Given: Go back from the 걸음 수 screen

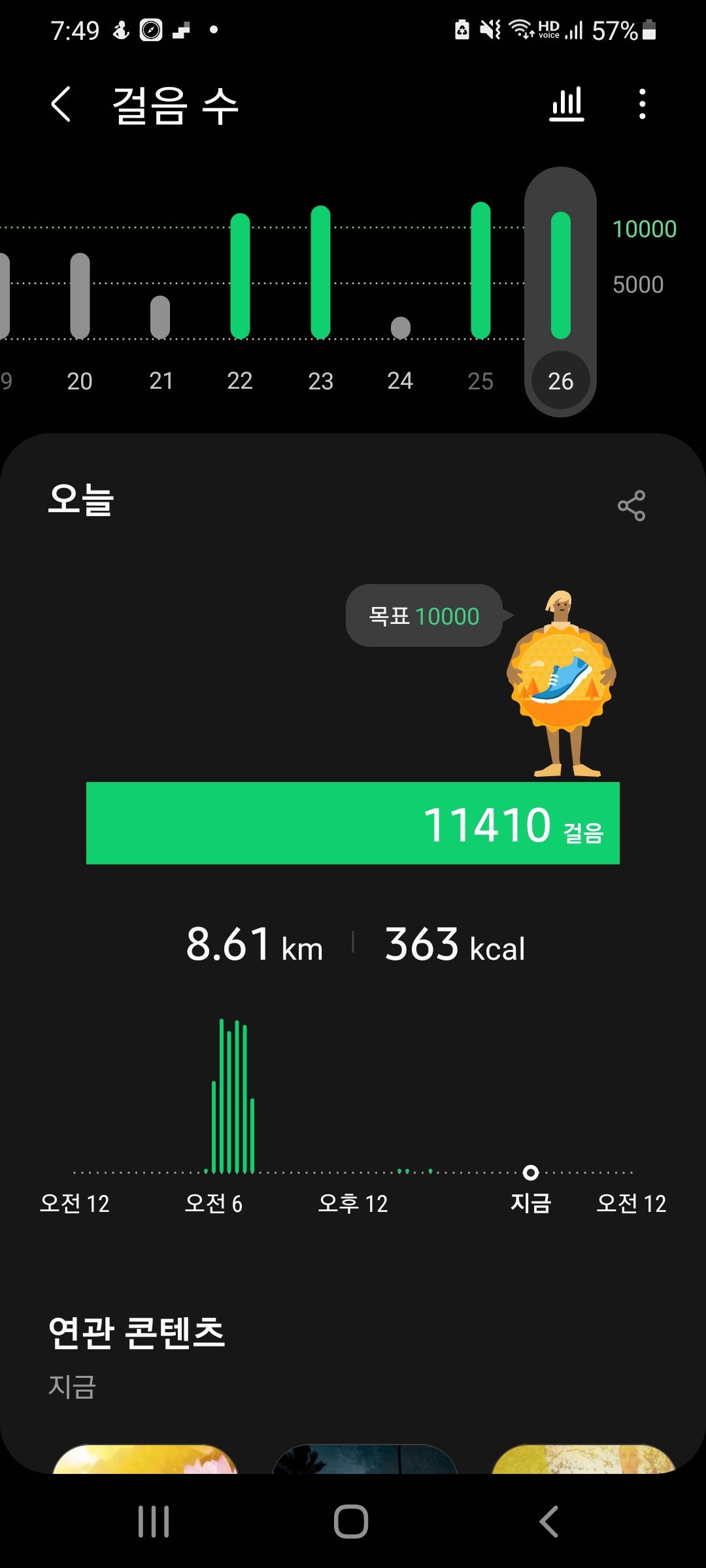Looking at the screenshot, I should point(61,105).
